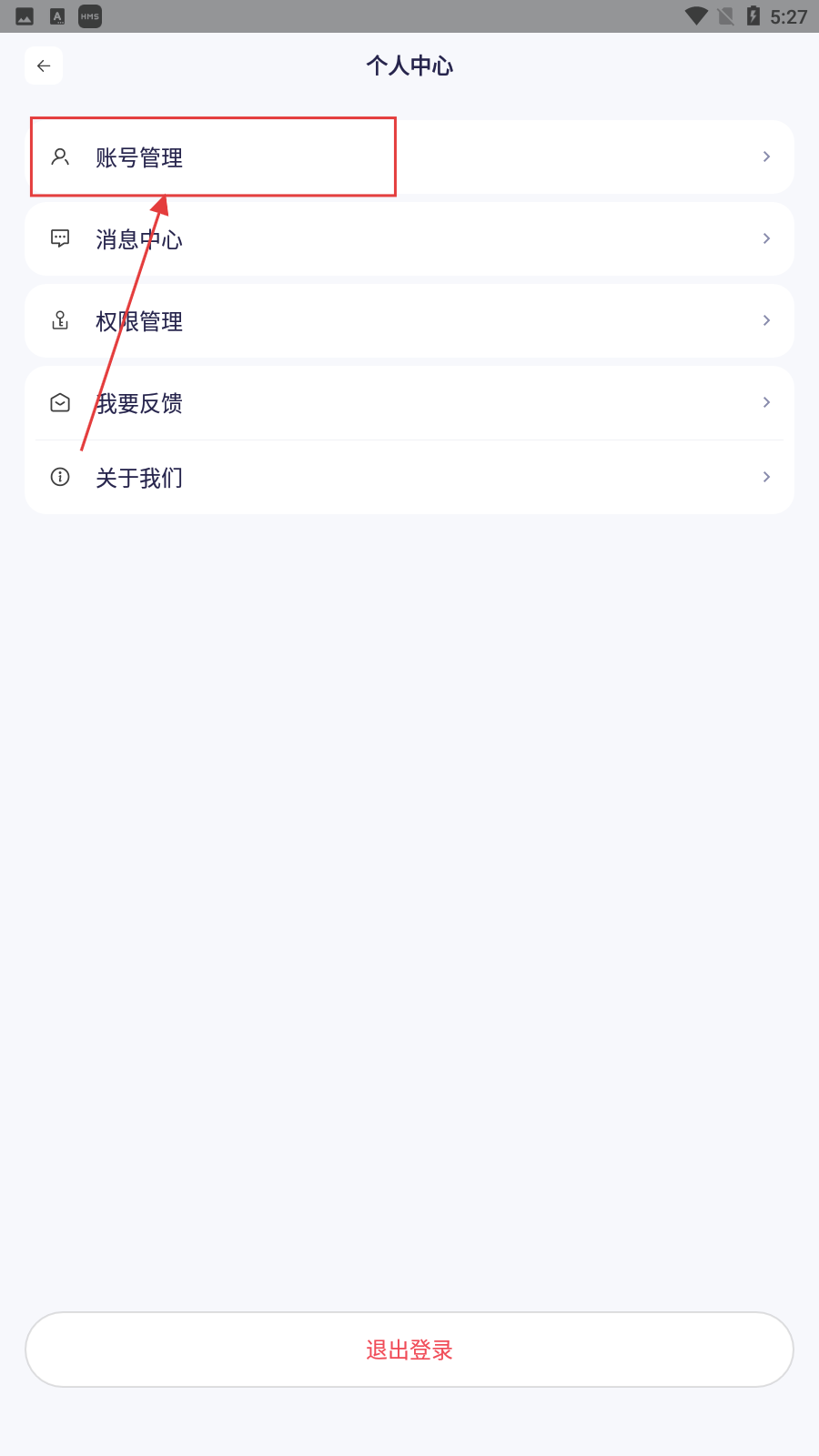
Task: Go back using the top-left arrow
Action: click(x=44, y=66)
